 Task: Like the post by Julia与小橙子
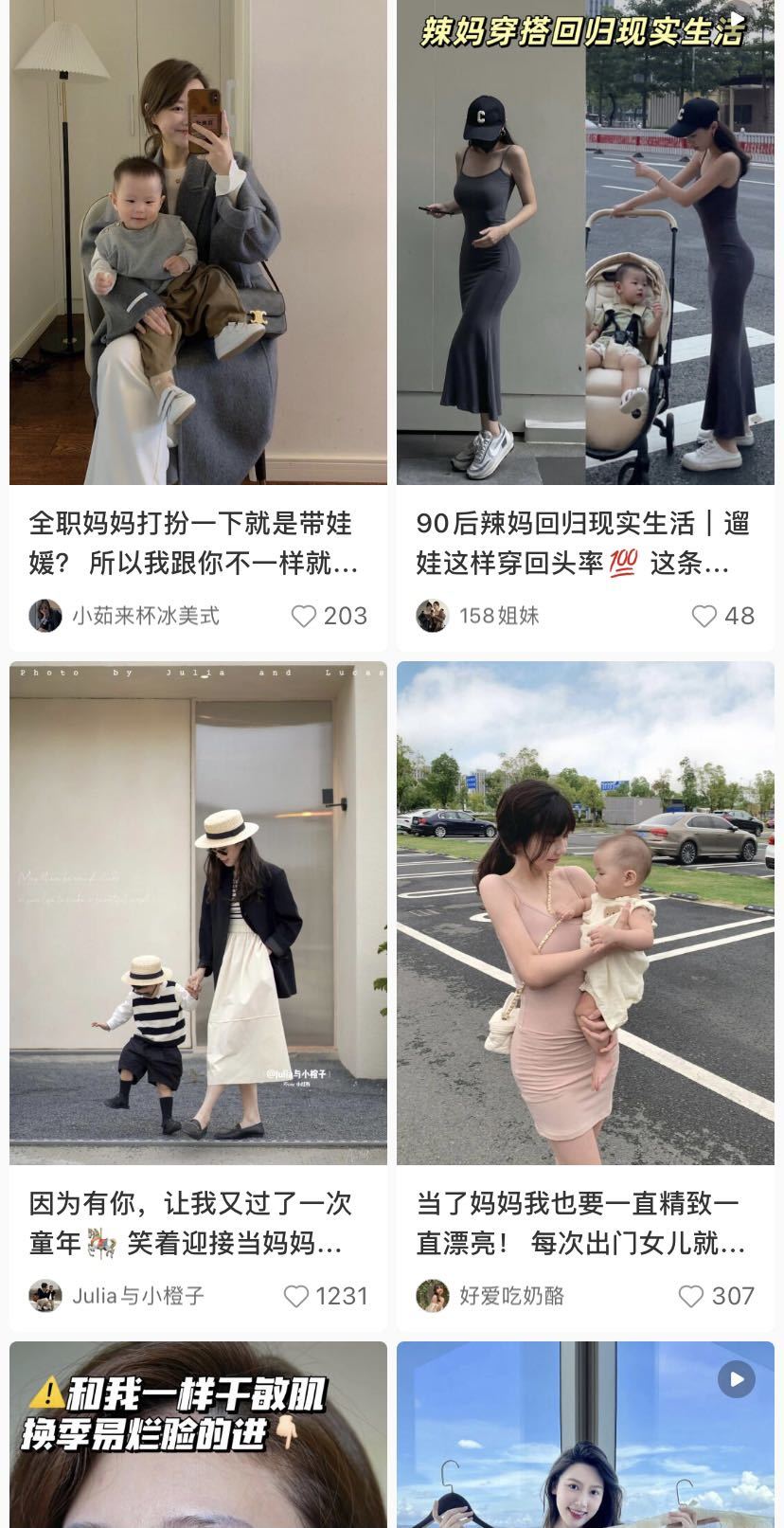click(297, 1296)
